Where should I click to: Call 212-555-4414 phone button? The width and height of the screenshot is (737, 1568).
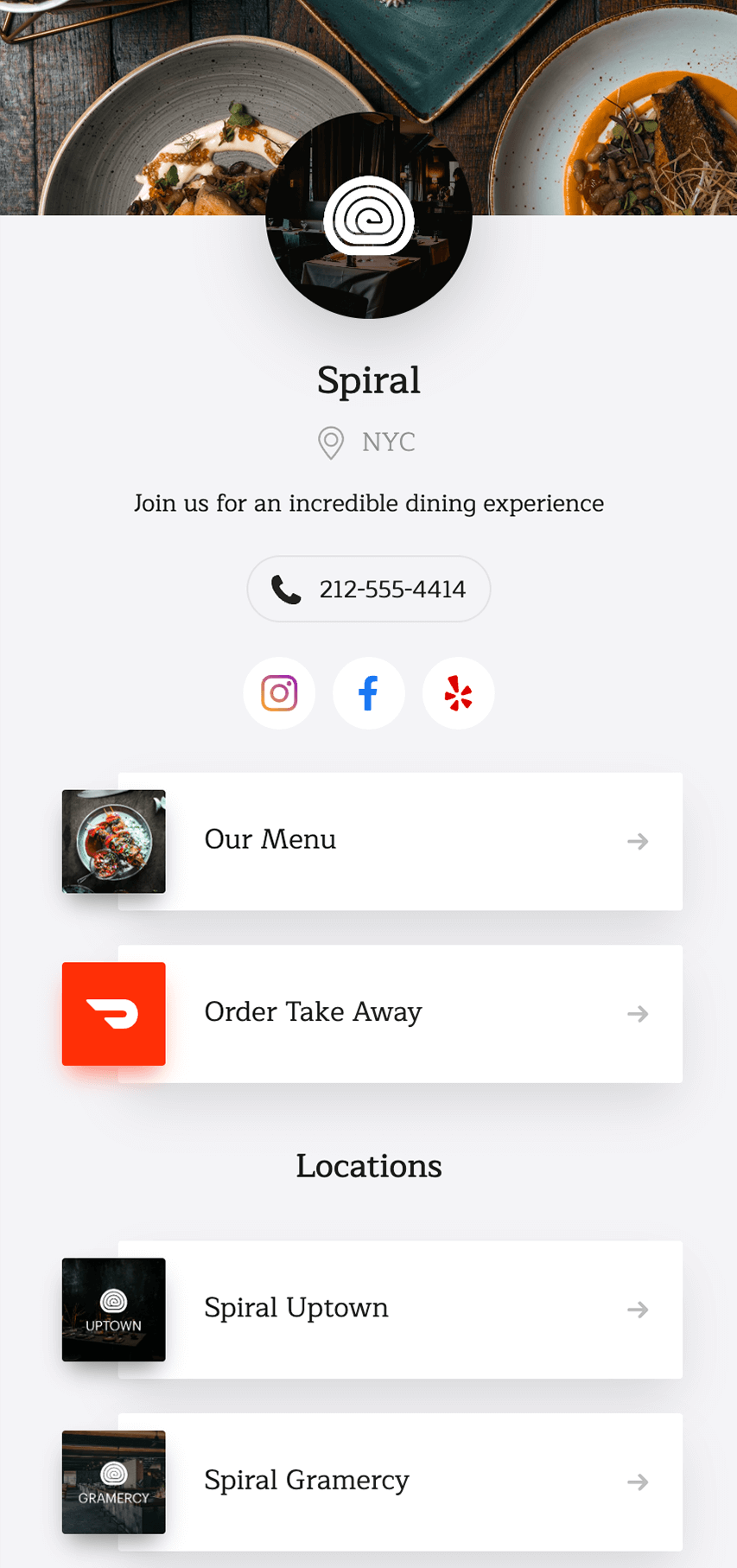pyautogui.click(x=369, y=589)
